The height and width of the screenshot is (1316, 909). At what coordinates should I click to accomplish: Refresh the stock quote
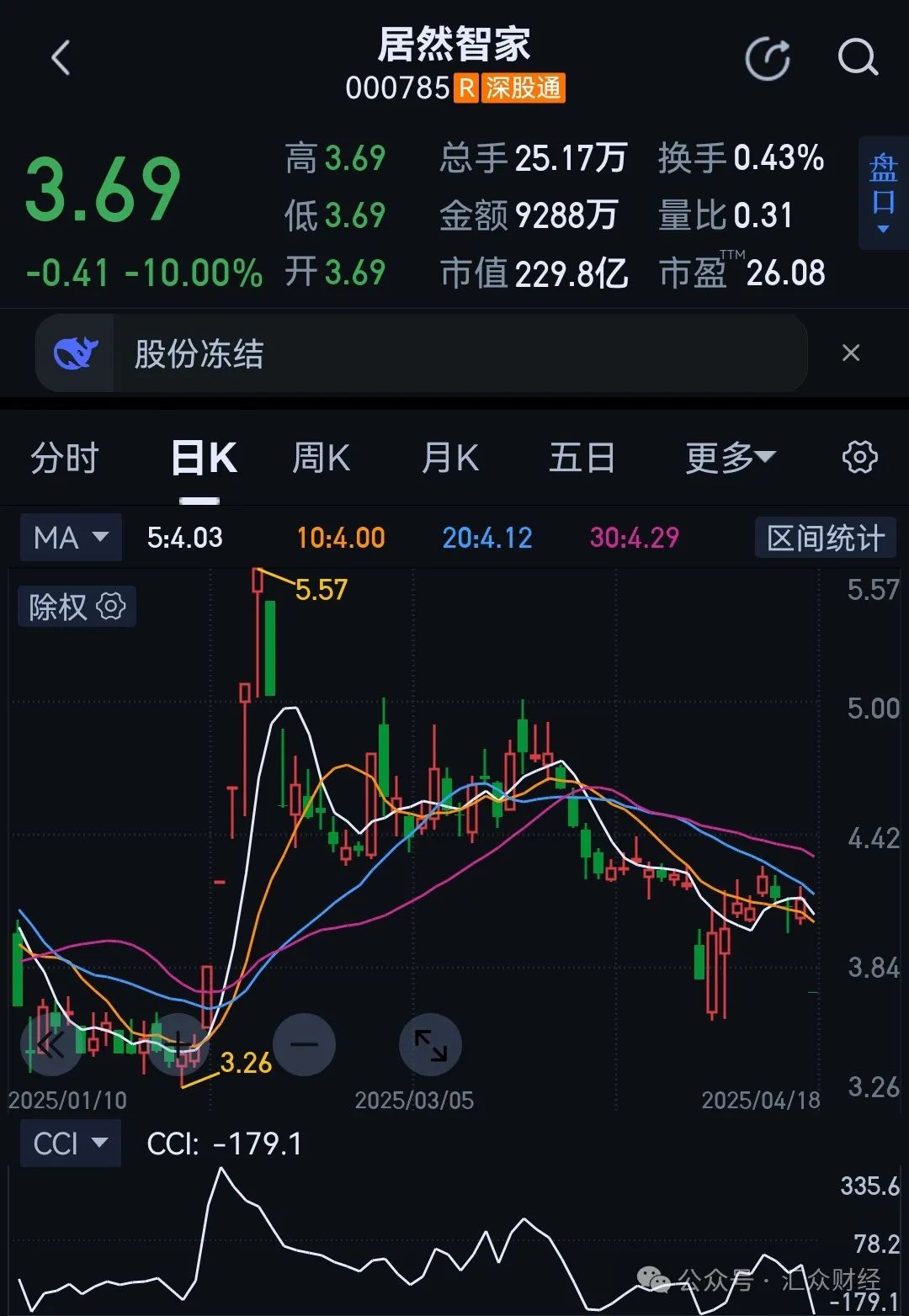768,59
